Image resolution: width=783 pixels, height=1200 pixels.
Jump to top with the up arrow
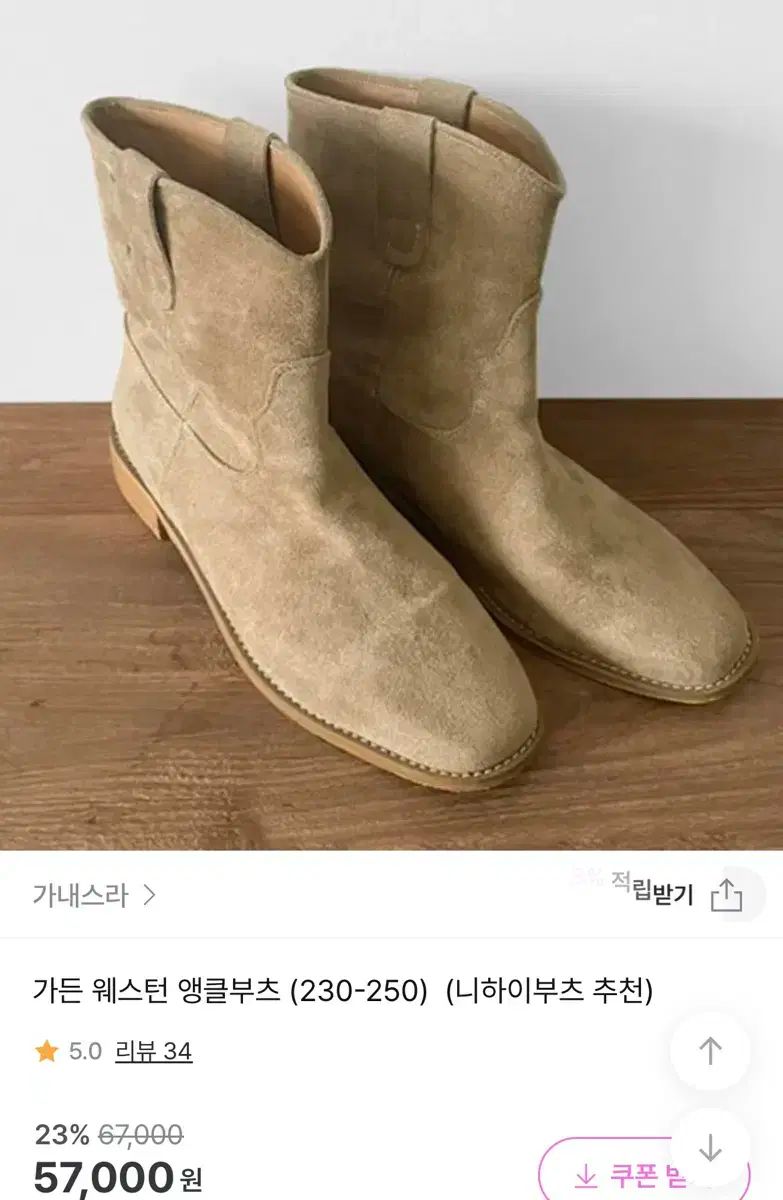tap(710, 1051)
